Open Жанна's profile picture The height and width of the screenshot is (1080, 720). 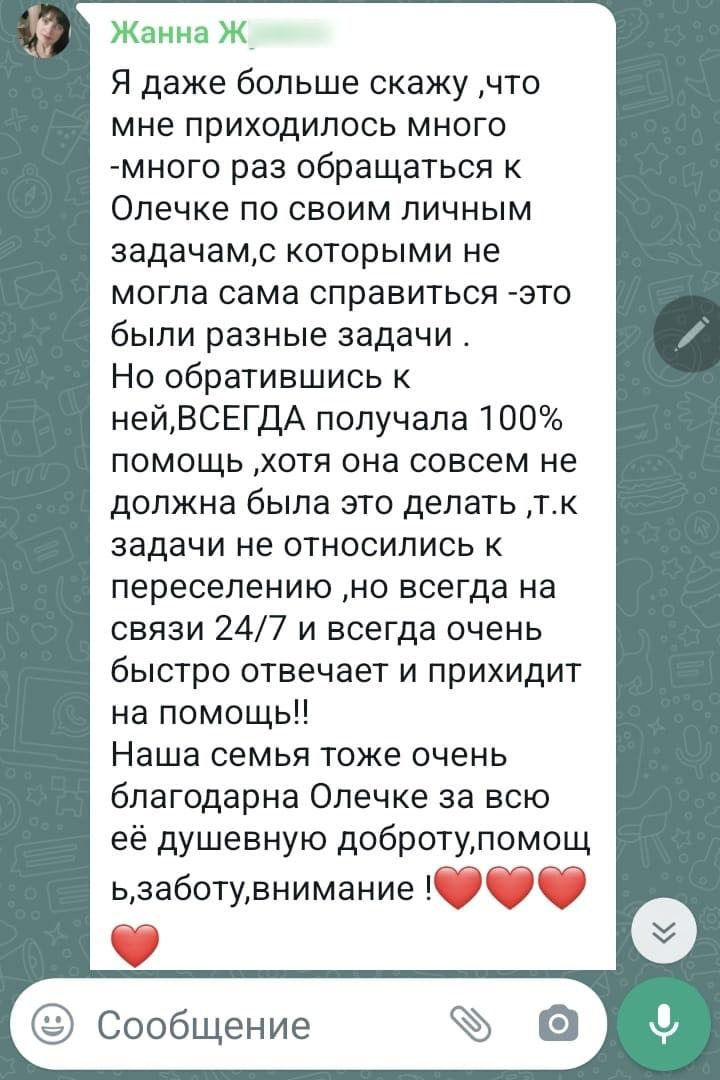[43, 31]
